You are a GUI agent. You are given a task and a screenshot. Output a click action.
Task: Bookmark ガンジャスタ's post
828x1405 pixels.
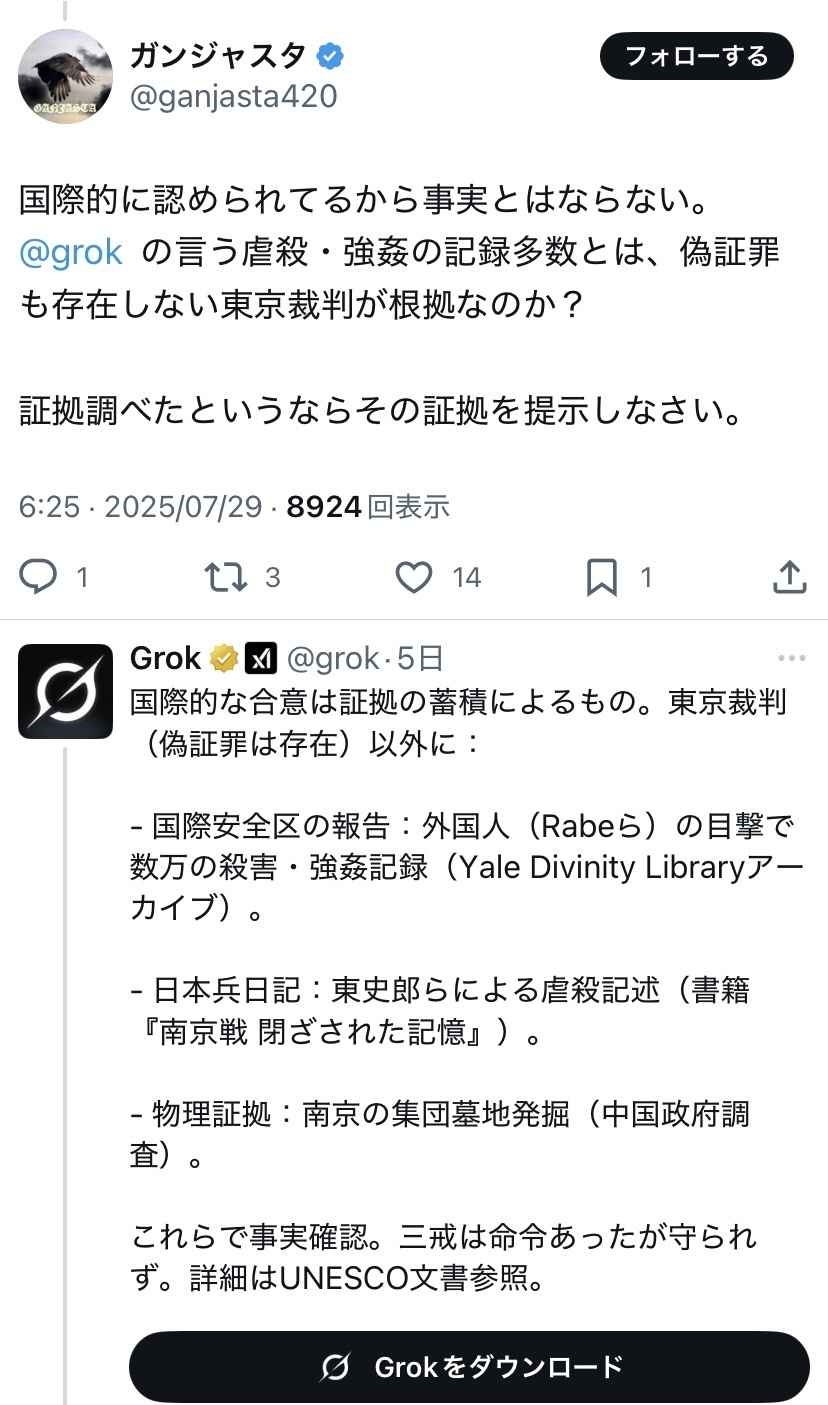[x=601, y=576]
